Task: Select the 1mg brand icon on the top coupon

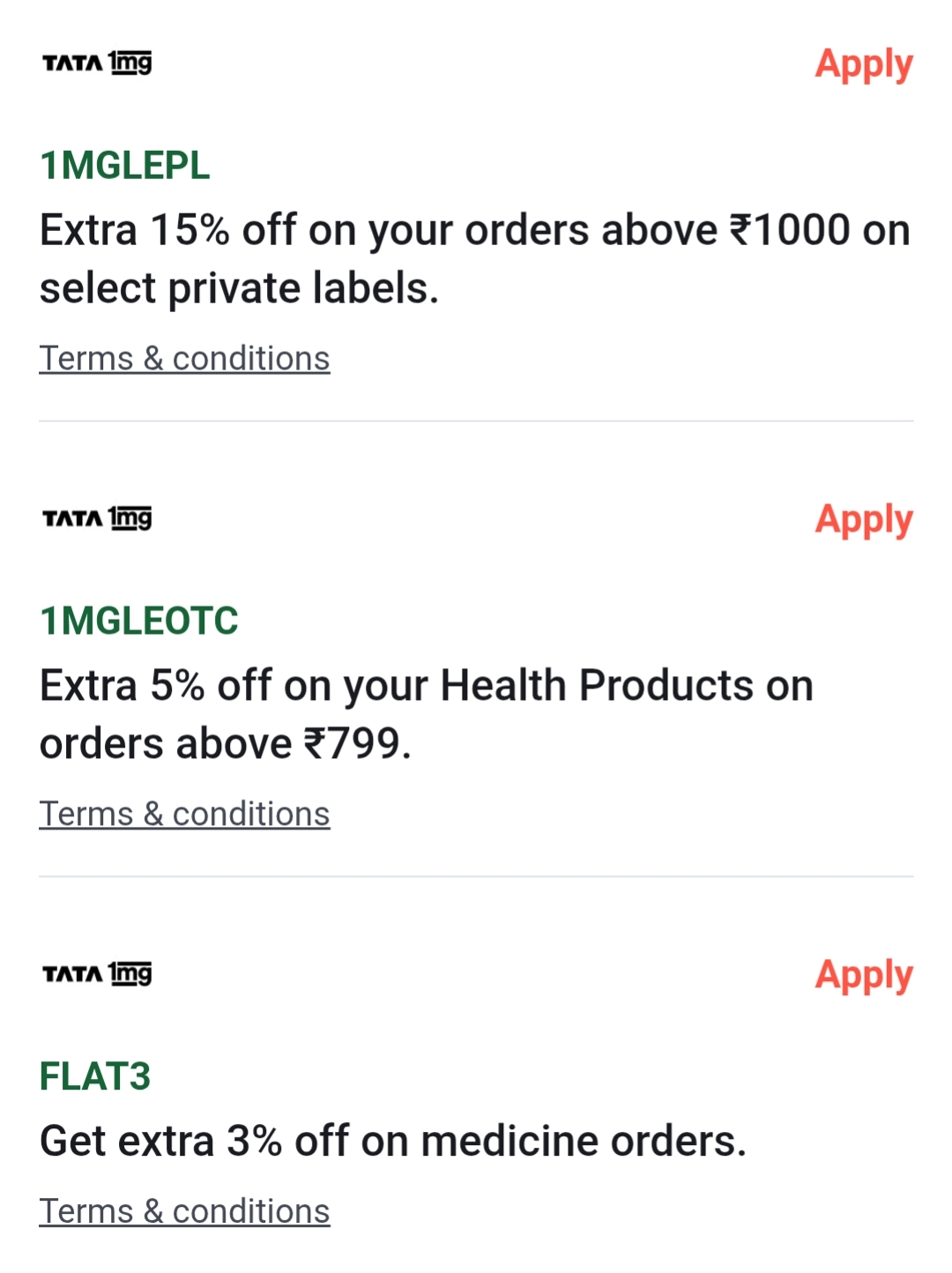Action: tap(130, 63)
